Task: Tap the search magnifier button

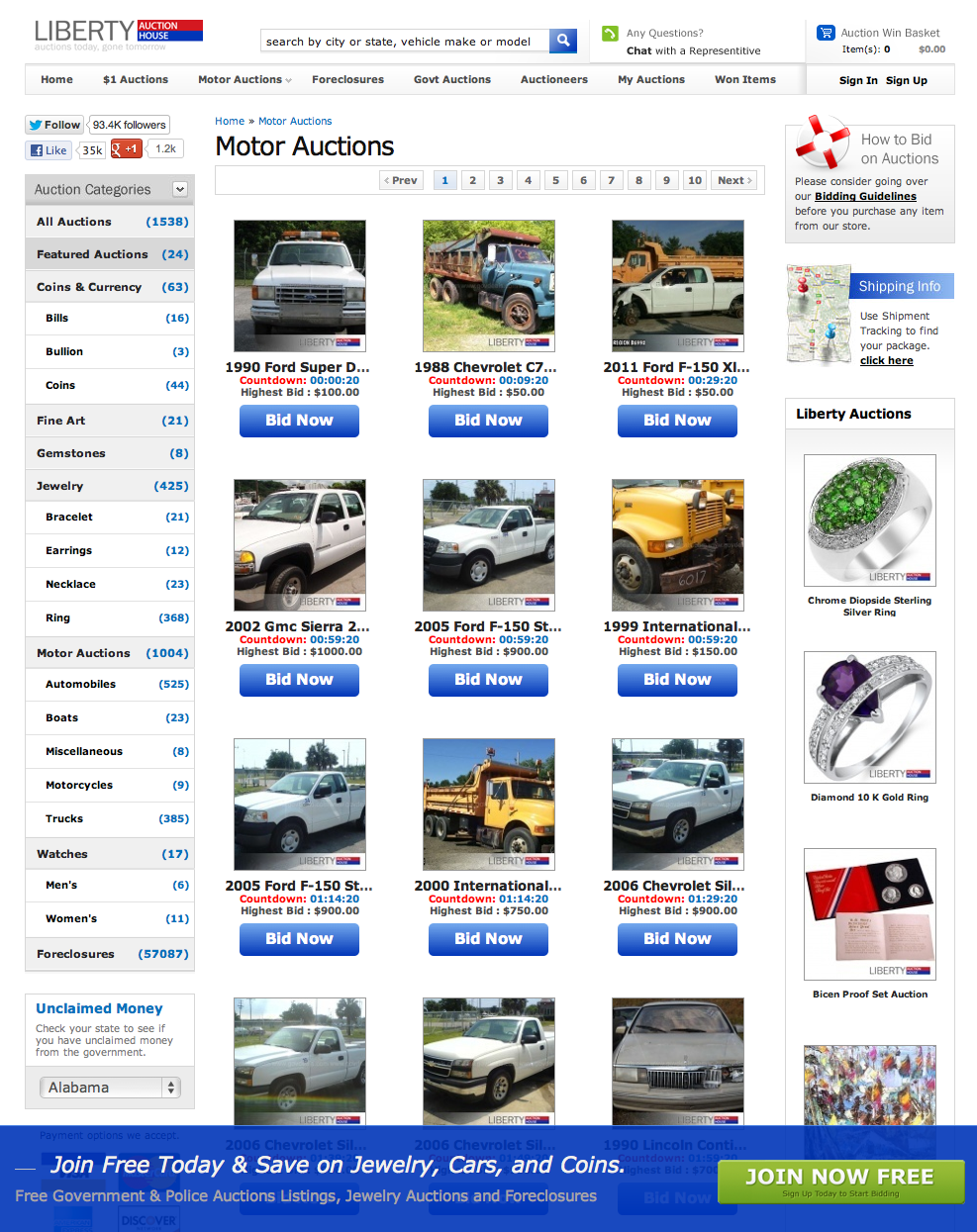Action: point(563,41)
